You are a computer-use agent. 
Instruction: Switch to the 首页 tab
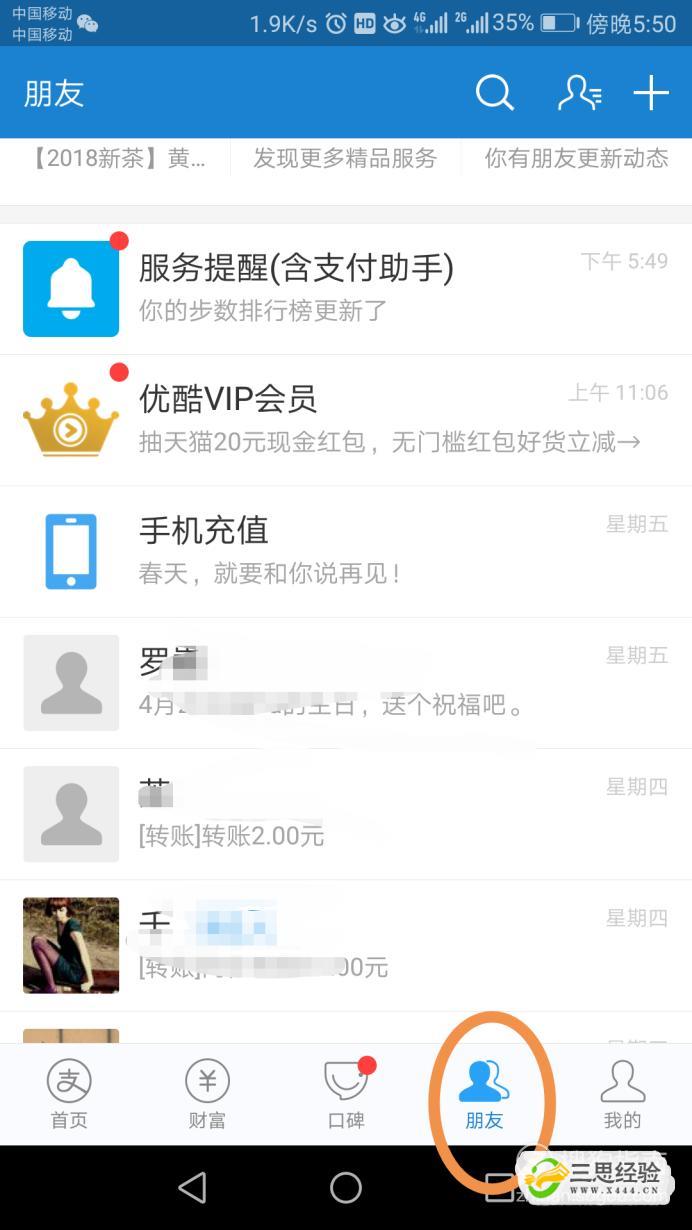(69, 1095)
